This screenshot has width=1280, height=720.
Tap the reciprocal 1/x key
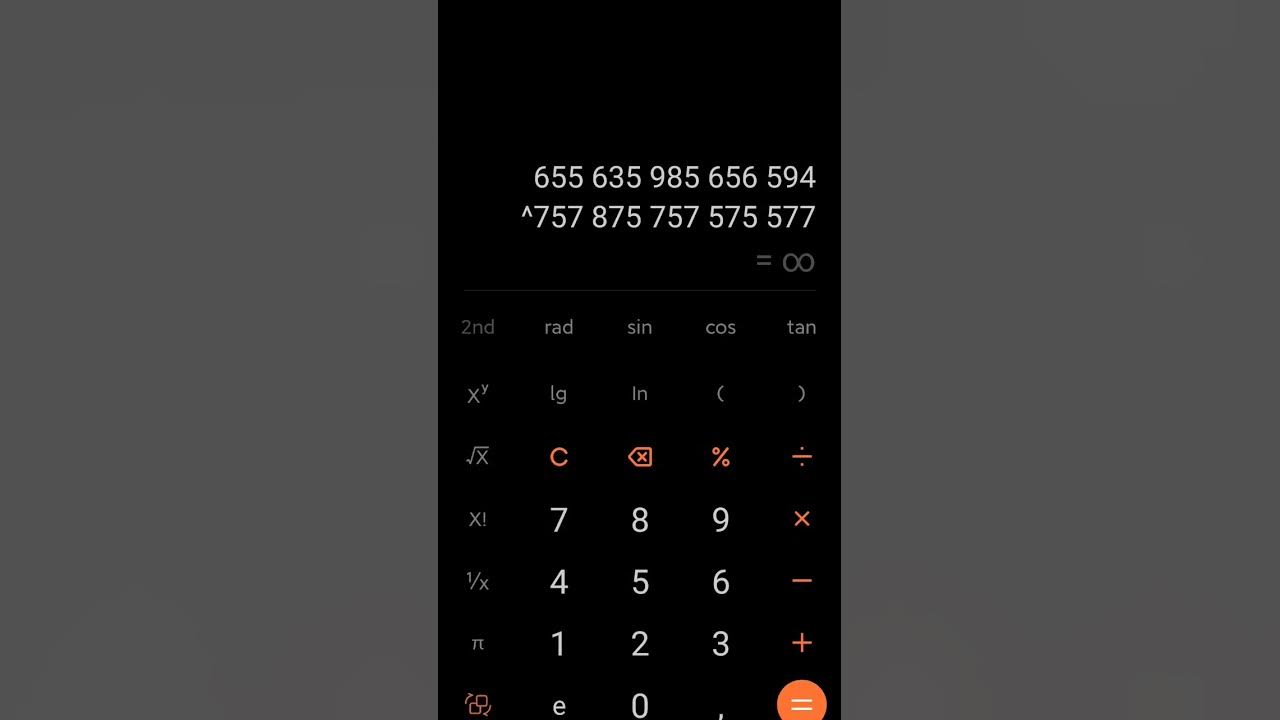pyautogui.click(x=478, y=581)
